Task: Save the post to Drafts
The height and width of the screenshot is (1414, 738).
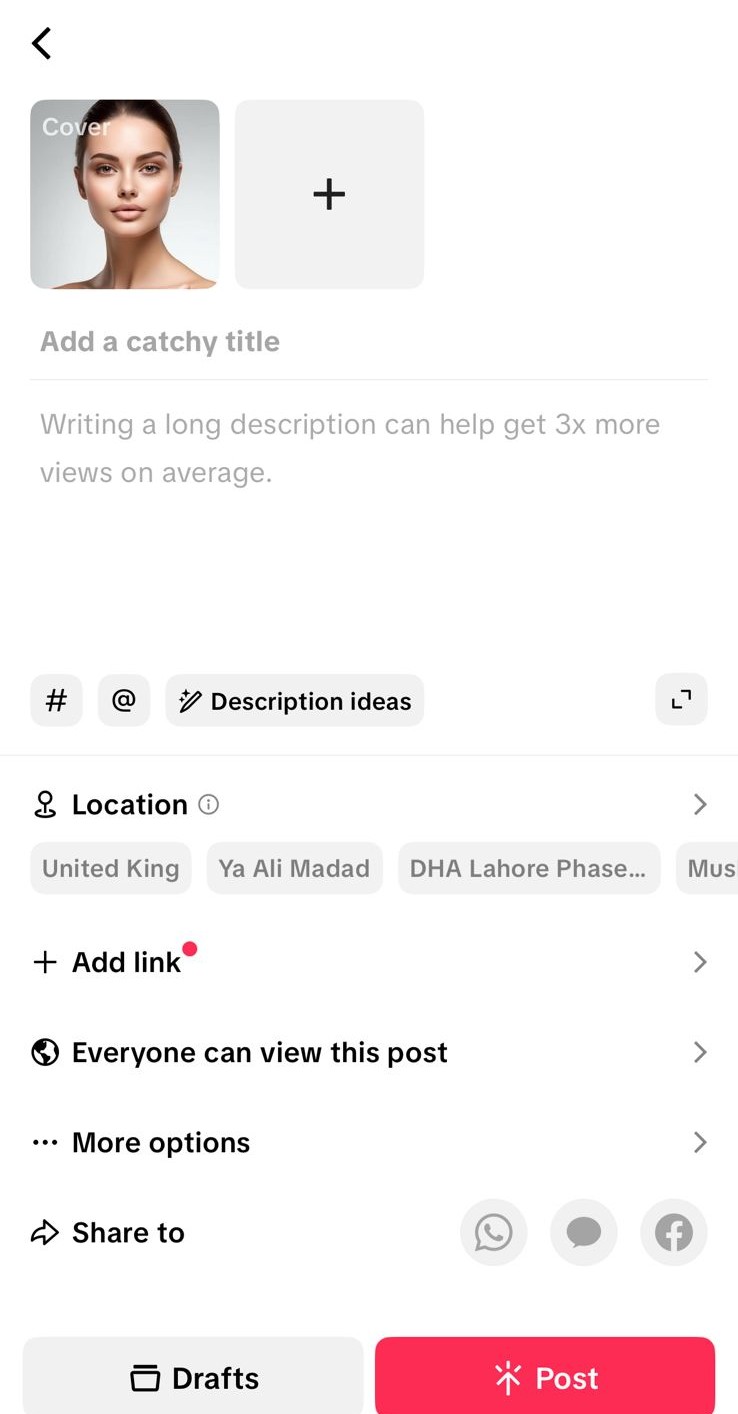Action: point(193,1377)
